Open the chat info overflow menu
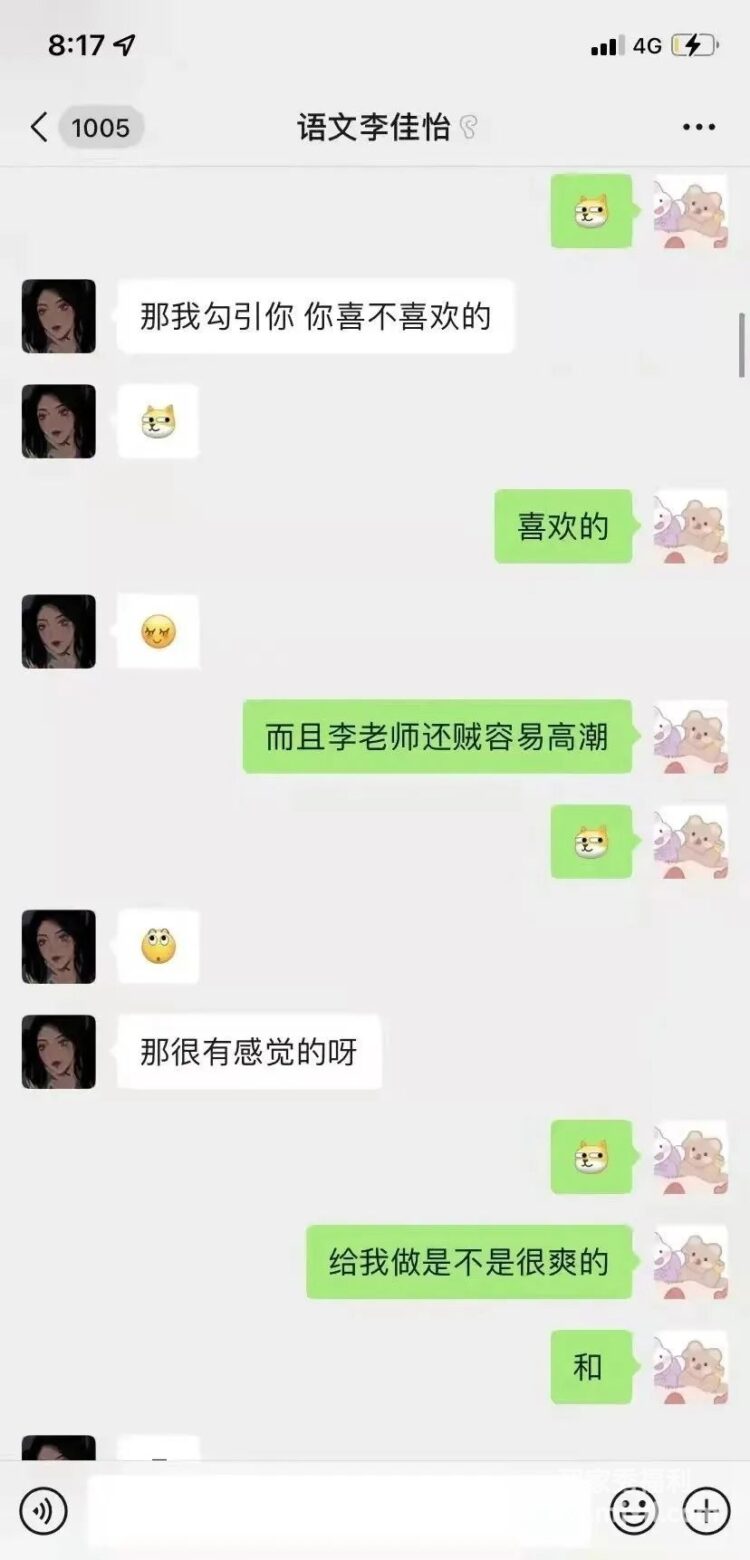750x1560 pixels. click(x=698, y=128)
